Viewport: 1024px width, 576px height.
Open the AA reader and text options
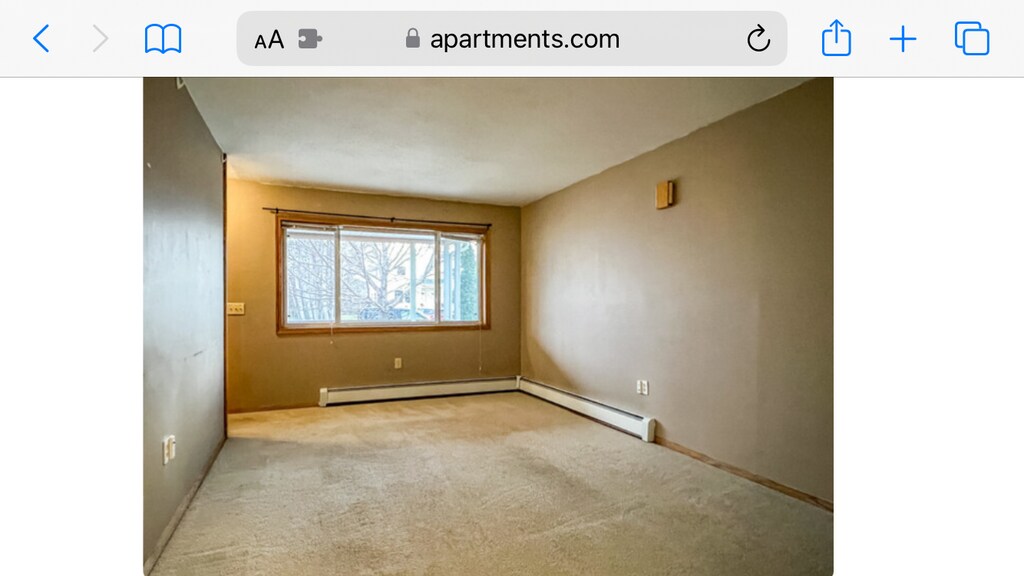pyautogui.click(x=269, y=40)
